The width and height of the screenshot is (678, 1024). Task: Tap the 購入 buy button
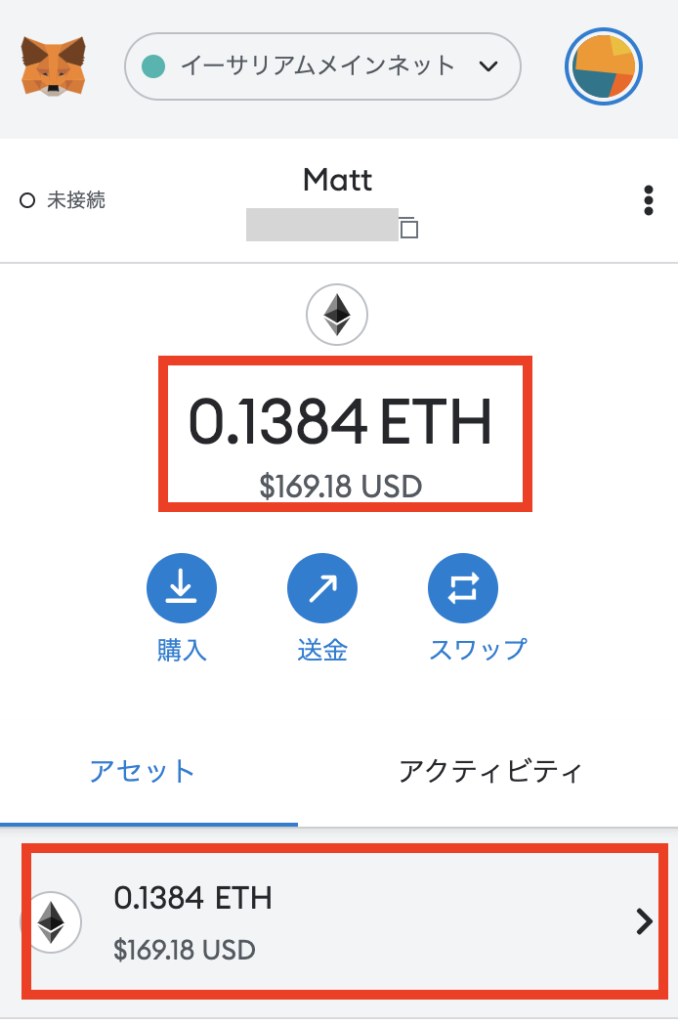click(x=181, y=590)
